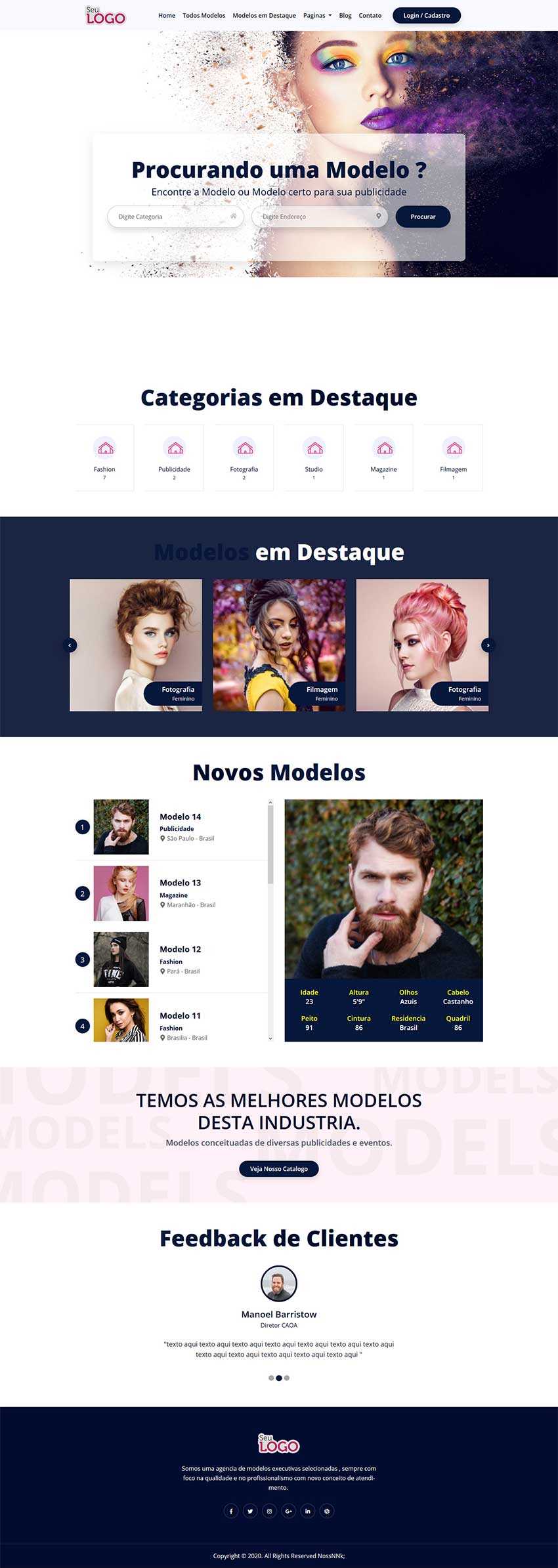Expand the Paginas dropdown menu

point(317,15)
